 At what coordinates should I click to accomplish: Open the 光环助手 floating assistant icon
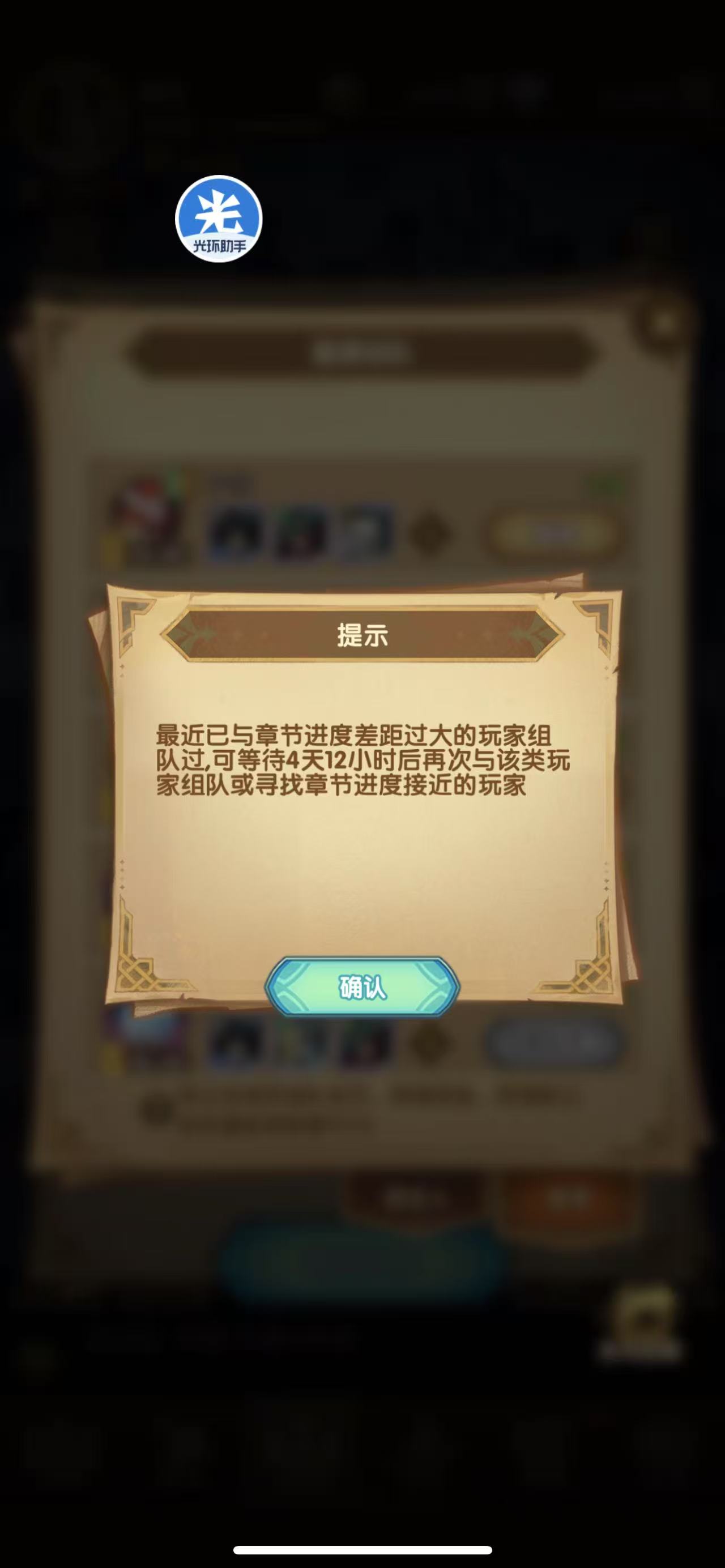click(x=219, y=219)
